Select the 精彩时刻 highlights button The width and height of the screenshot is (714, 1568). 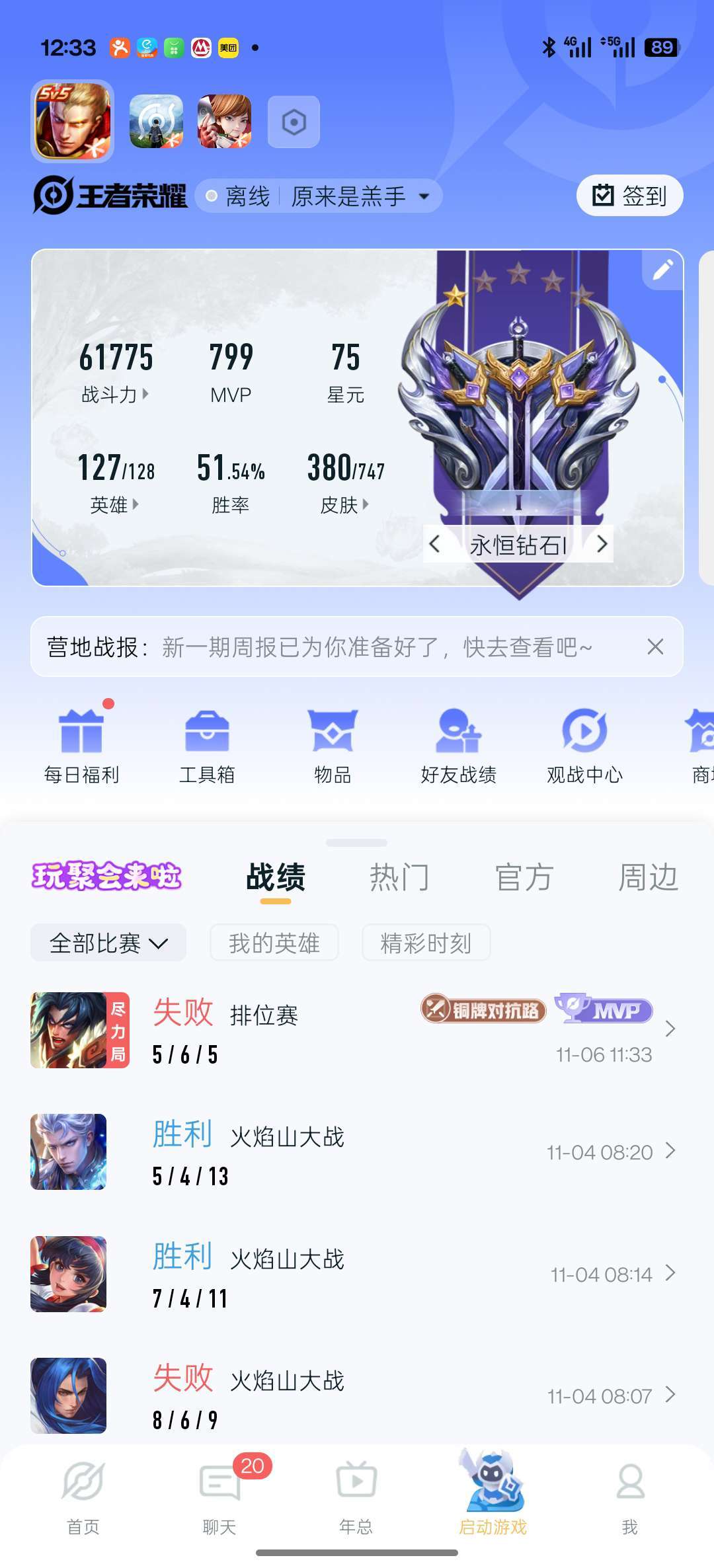426,943
